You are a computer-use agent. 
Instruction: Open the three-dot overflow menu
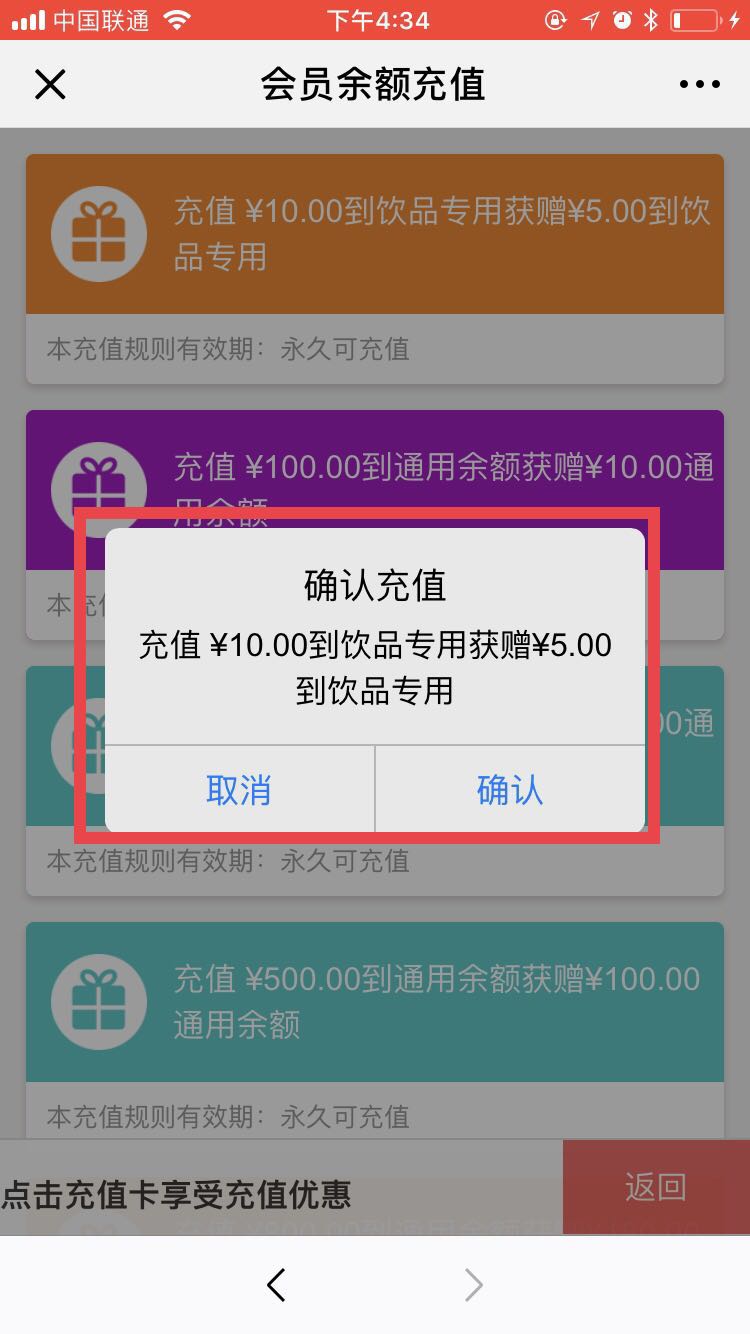point(699,85)
